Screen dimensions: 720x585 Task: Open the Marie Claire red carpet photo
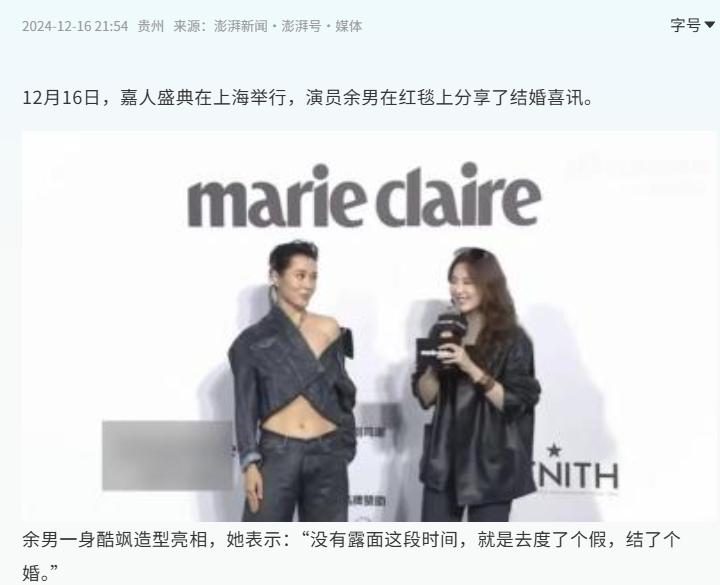click(x=369, y=326)
